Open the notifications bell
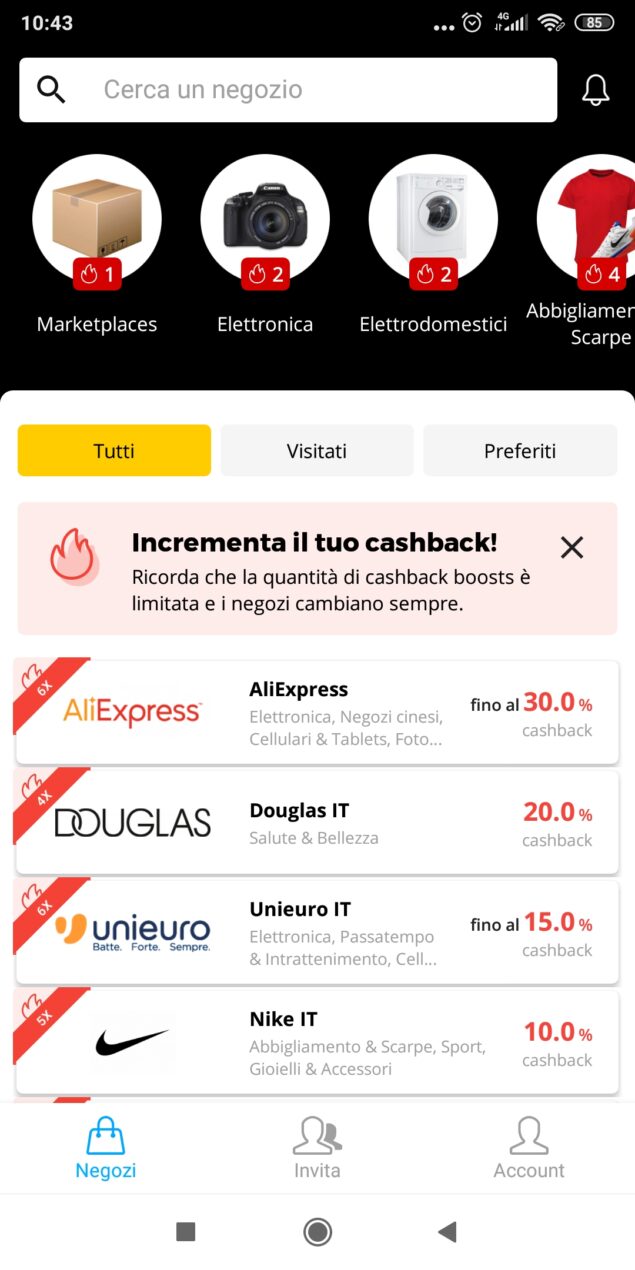 (x=596, y=90)
